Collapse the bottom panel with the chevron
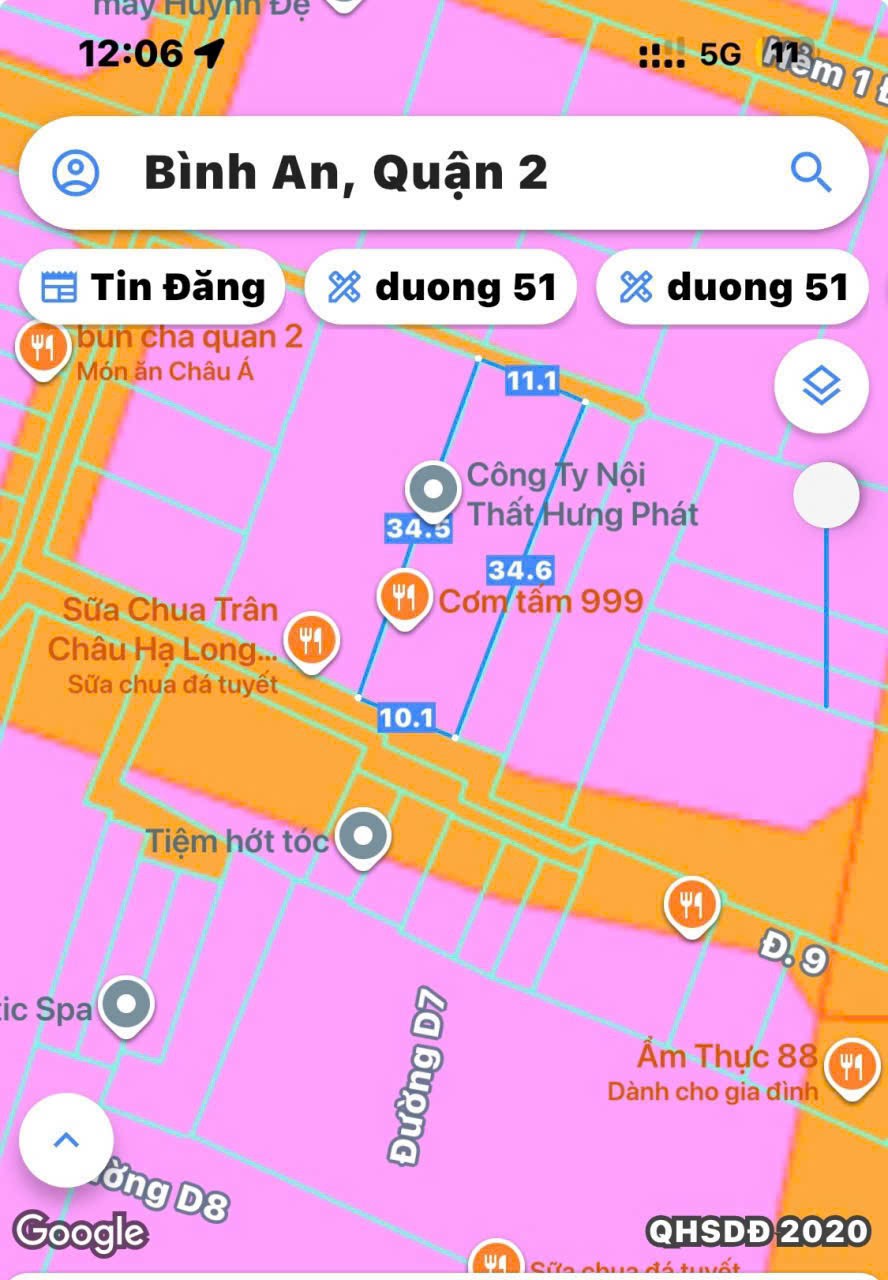Viewport: 888px width, 1280px height. (x=66, y=1140)
